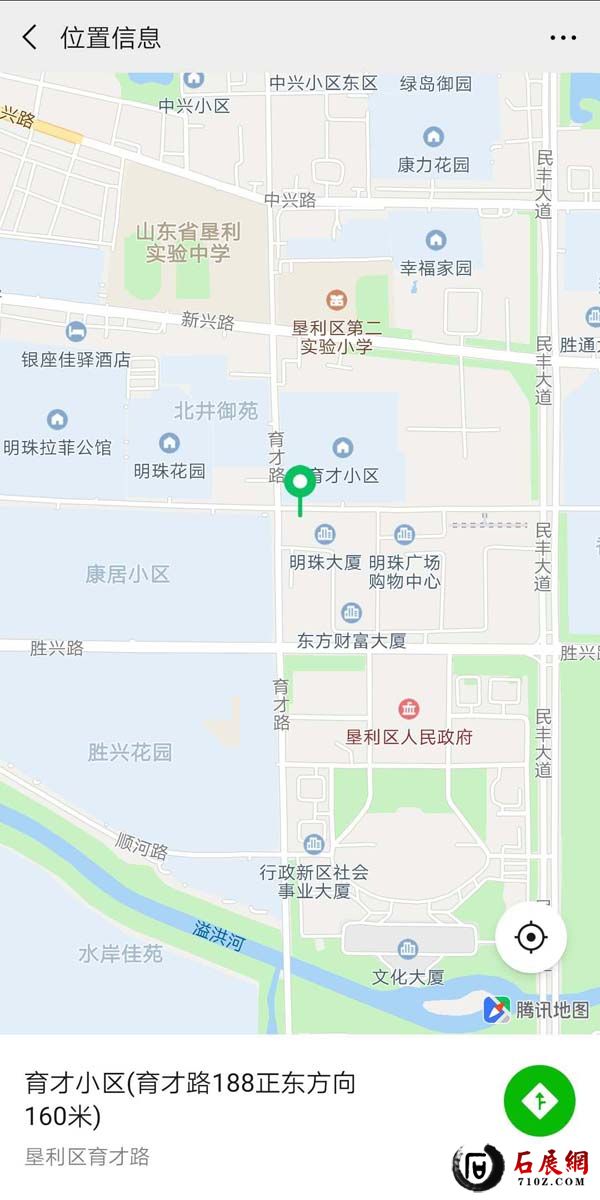Tap the green location pin on the map
600x1200 pixels.
click(x=299, y=483)
